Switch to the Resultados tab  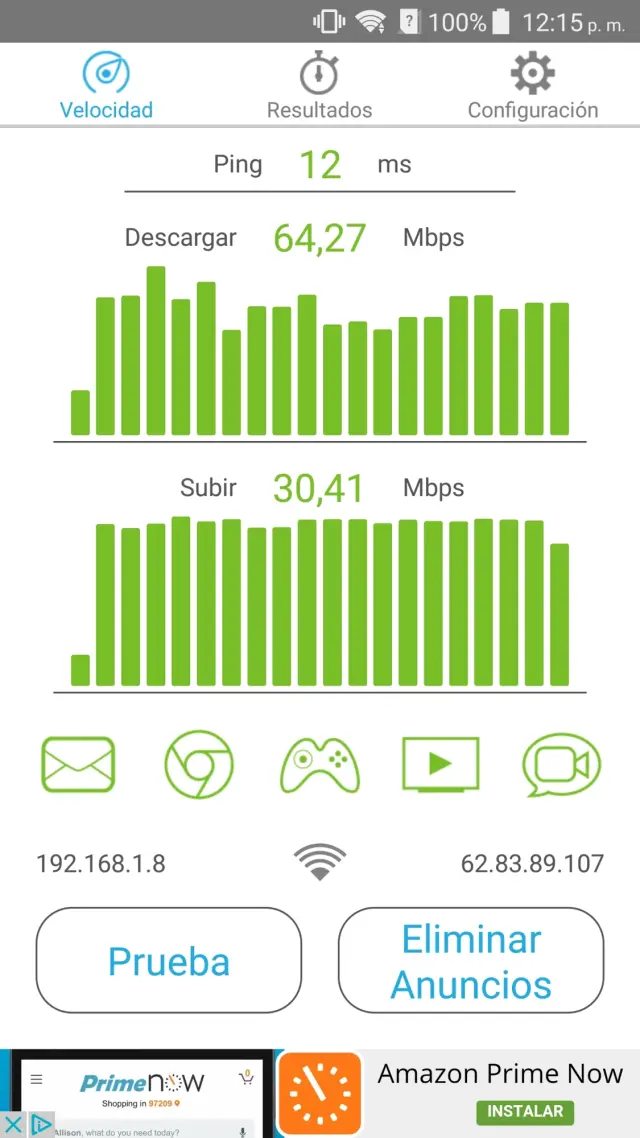pos(319,87)
